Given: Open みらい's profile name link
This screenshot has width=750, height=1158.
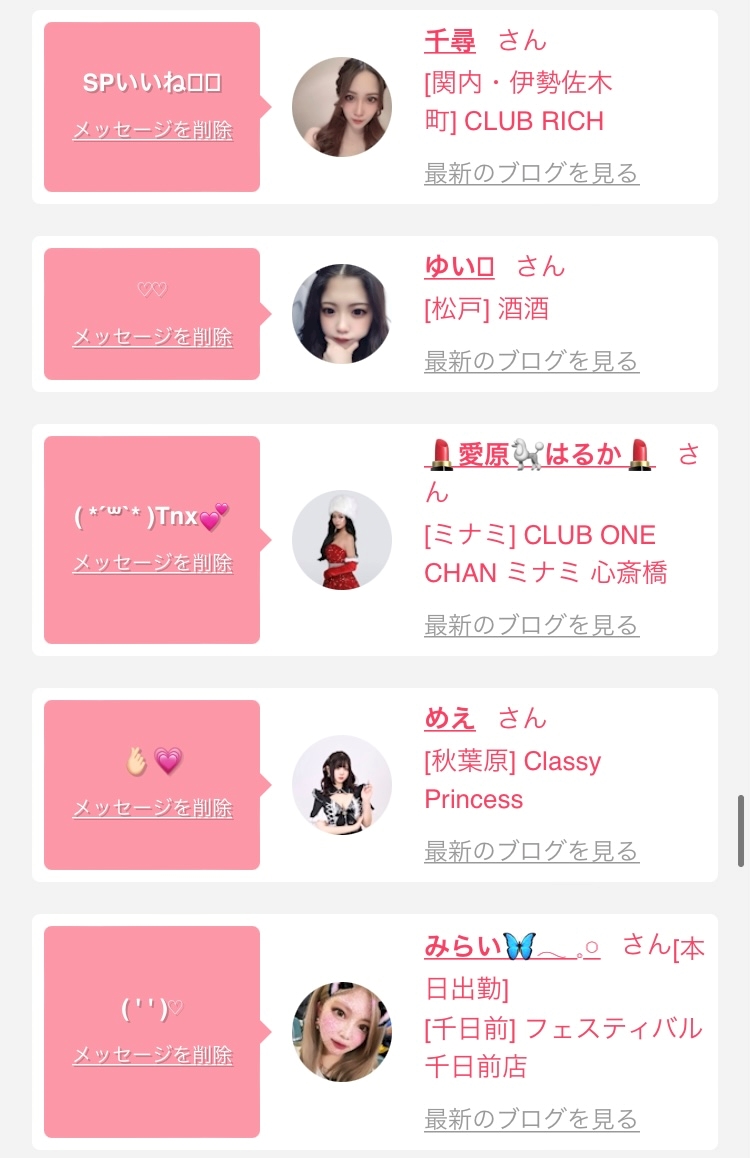Looking at the screenshot, I should pos(512,946).
